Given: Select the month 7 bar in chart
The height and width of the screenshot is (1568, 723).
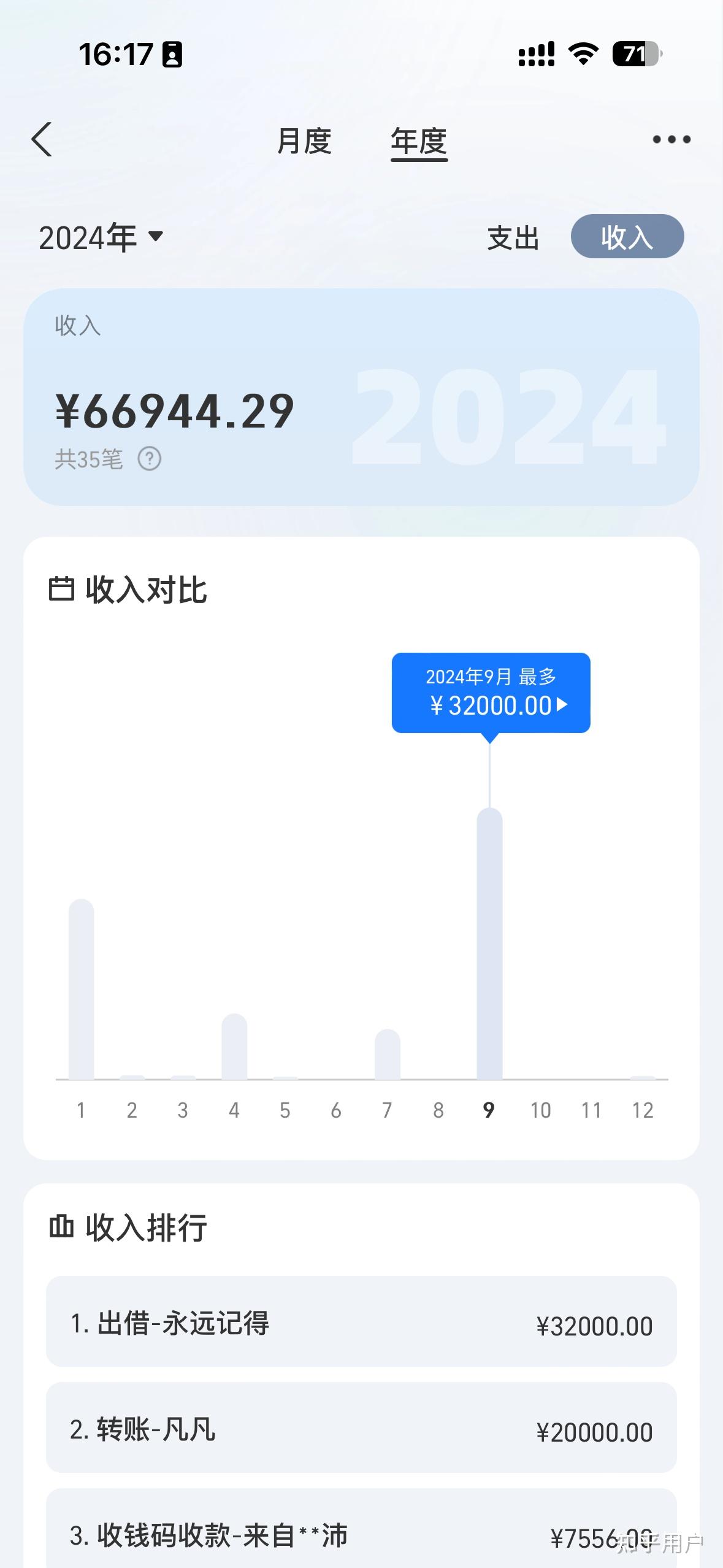Looking at the screenshot, I should [387, 1055].
